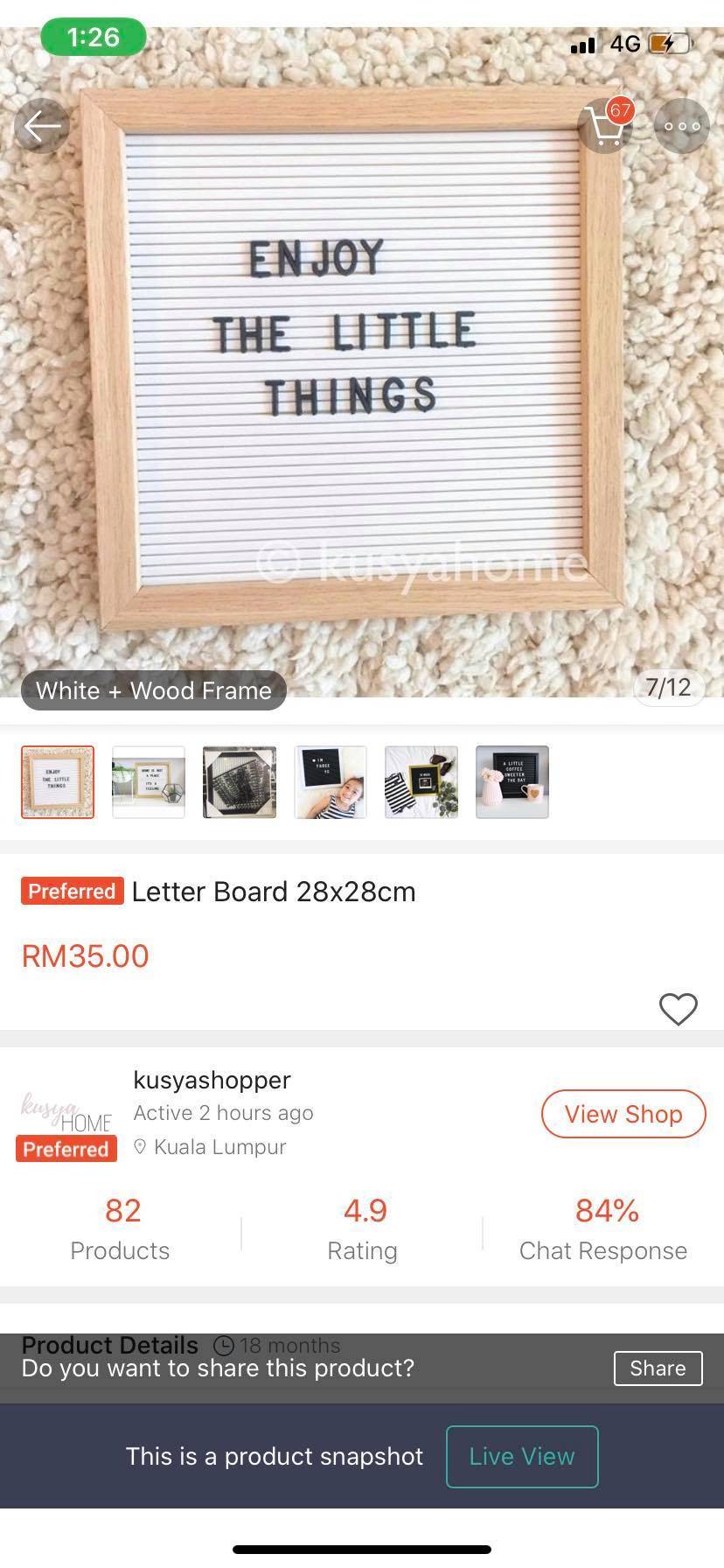
Task: Select the white wood frame thumbnail
Action: click(x=58, y=782)
